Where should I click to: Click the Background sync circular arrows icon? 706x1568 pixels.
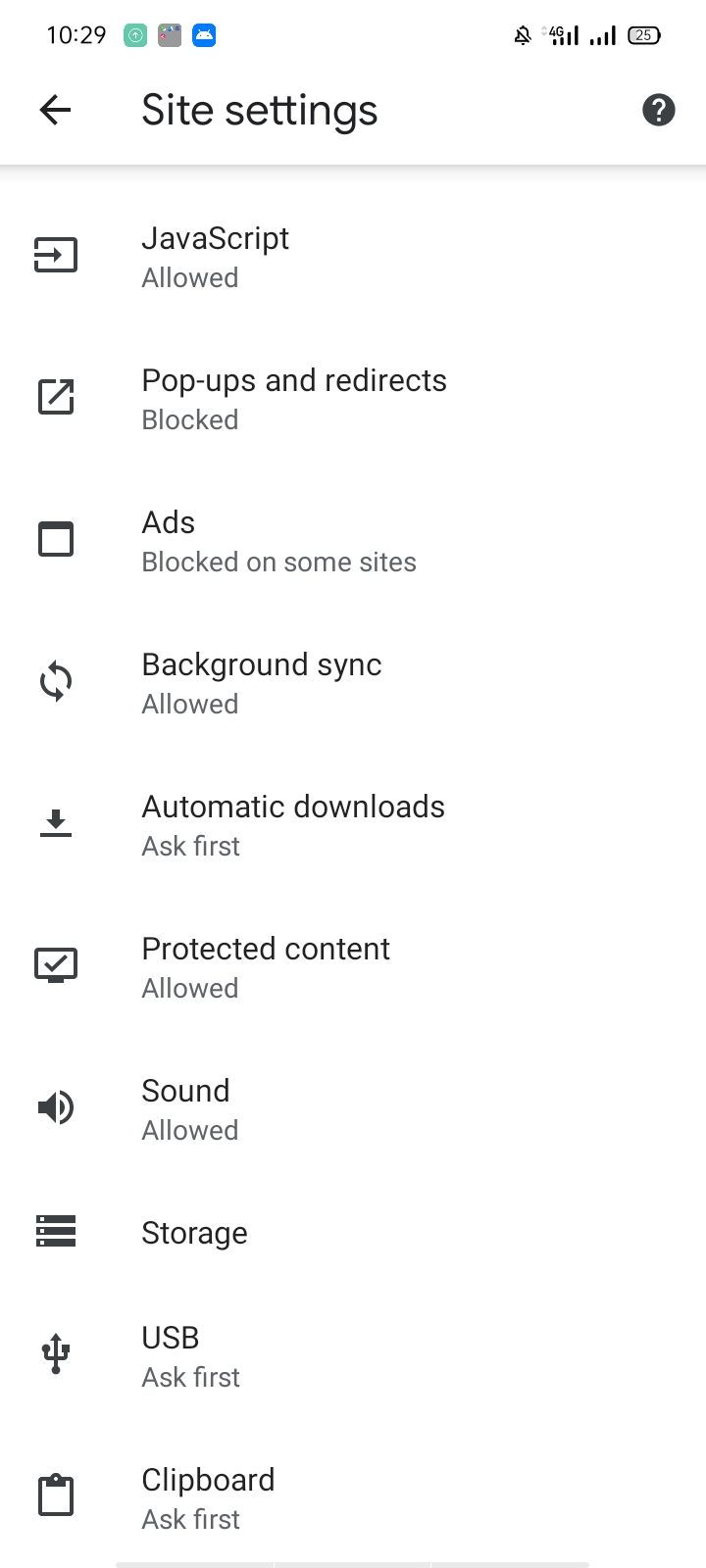pyautogui.click(x=56, y=681)
